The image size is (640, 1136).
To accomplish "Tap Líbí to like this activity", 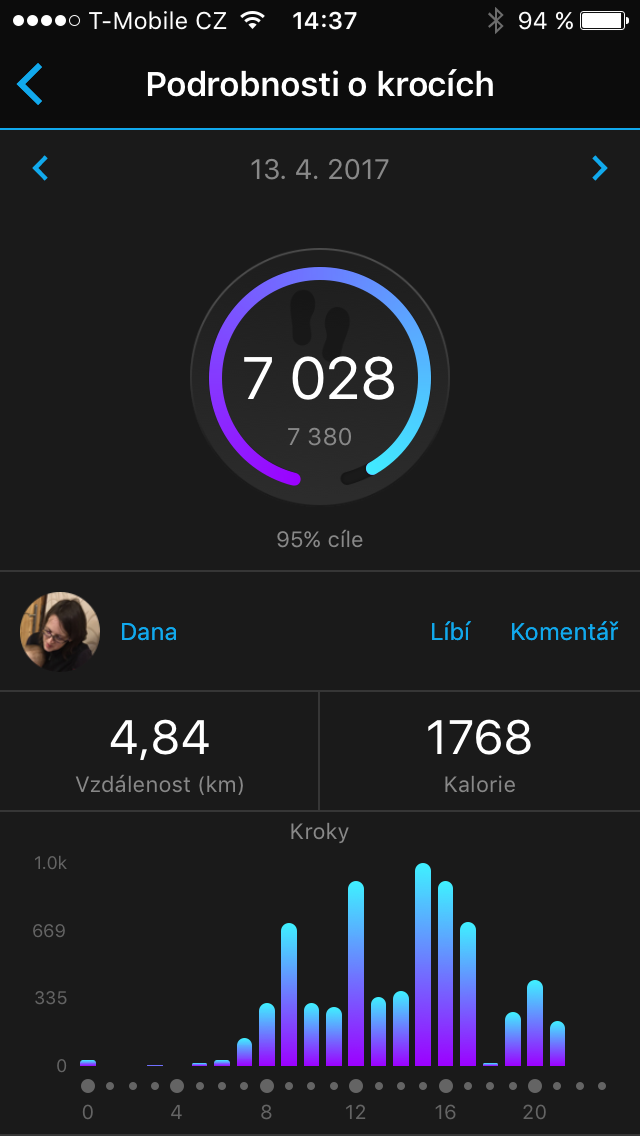I will [450, 632].
